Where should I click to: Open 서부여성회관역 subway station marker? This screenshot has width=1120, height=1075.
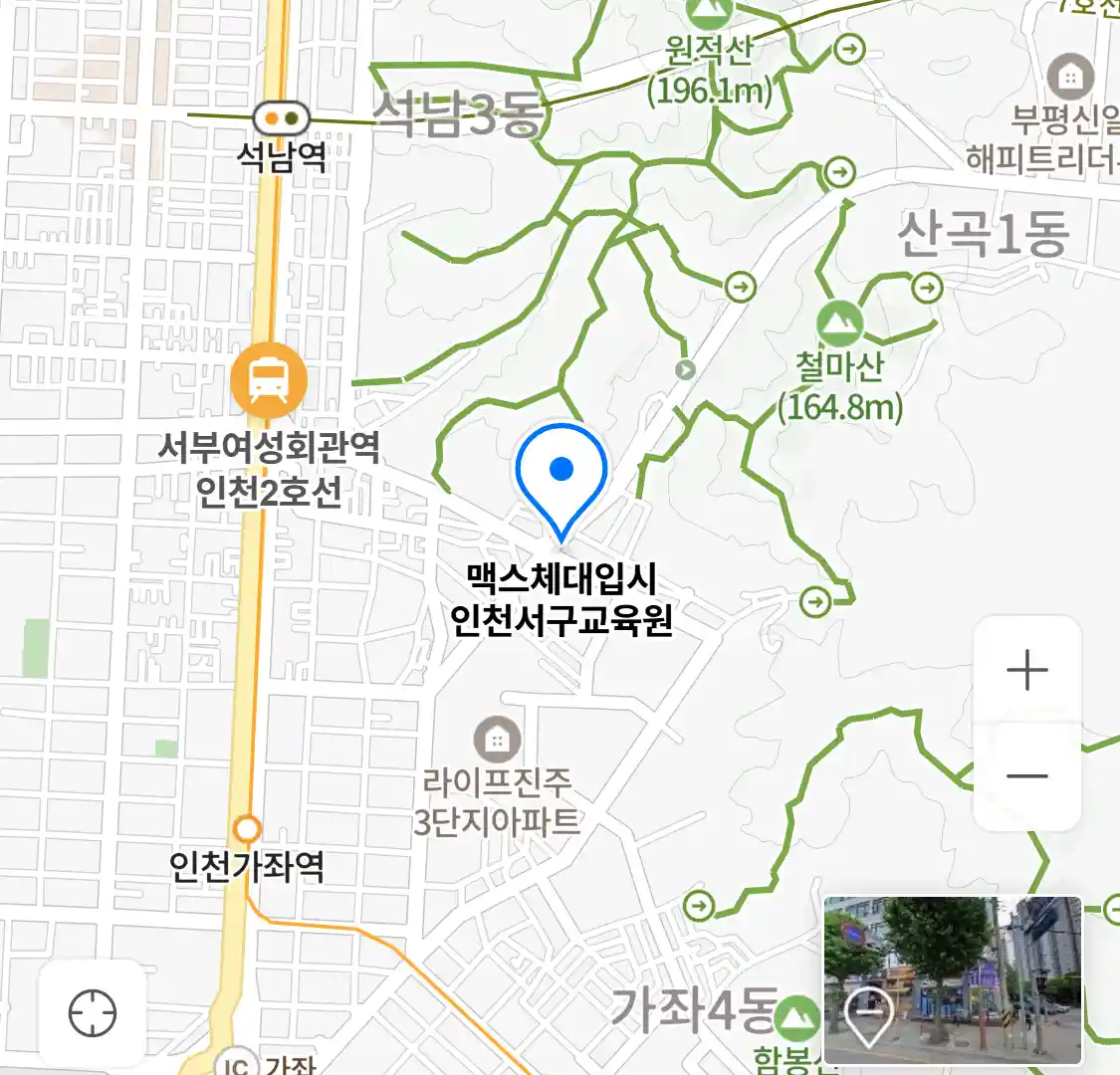(x=269, y=380)
